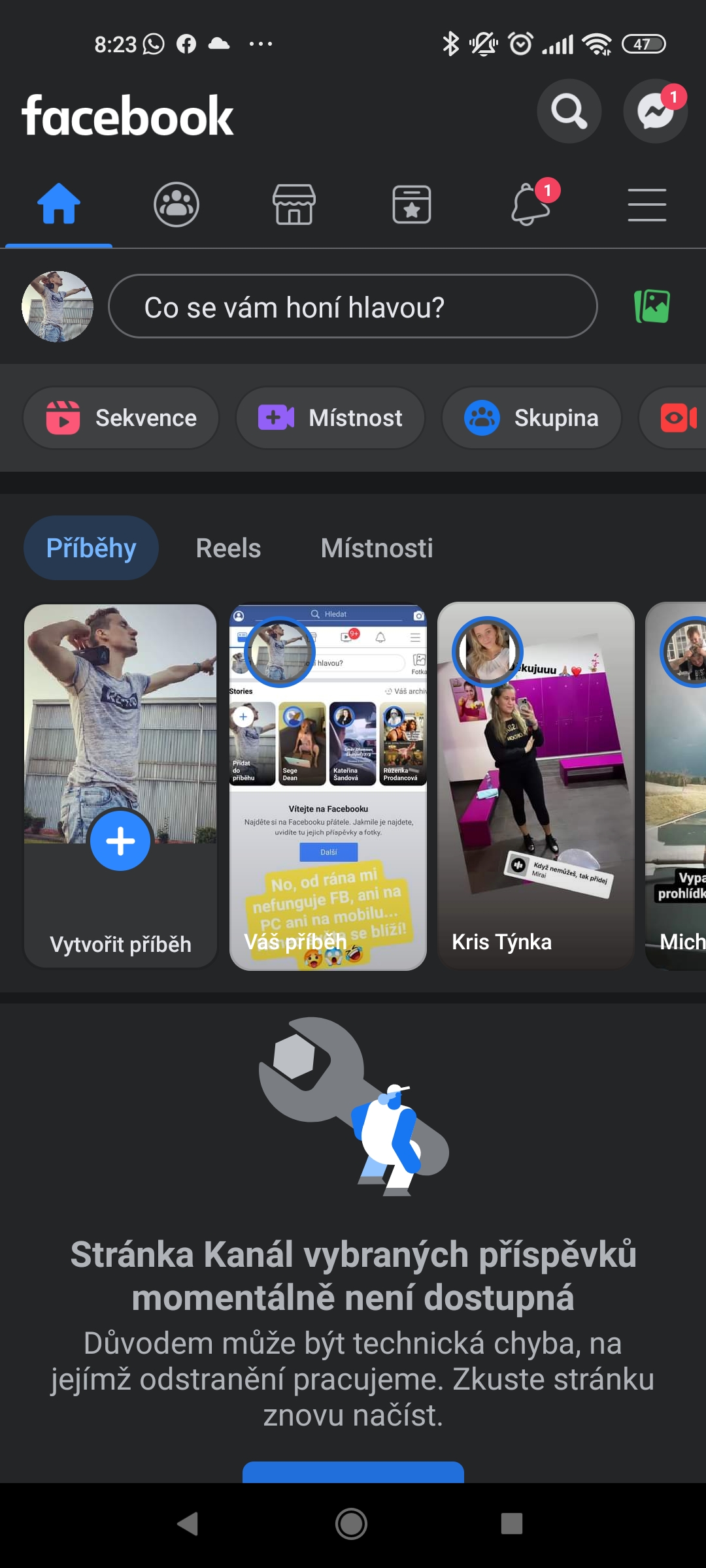View Kris Týnka's story

(x=536, y=785)
